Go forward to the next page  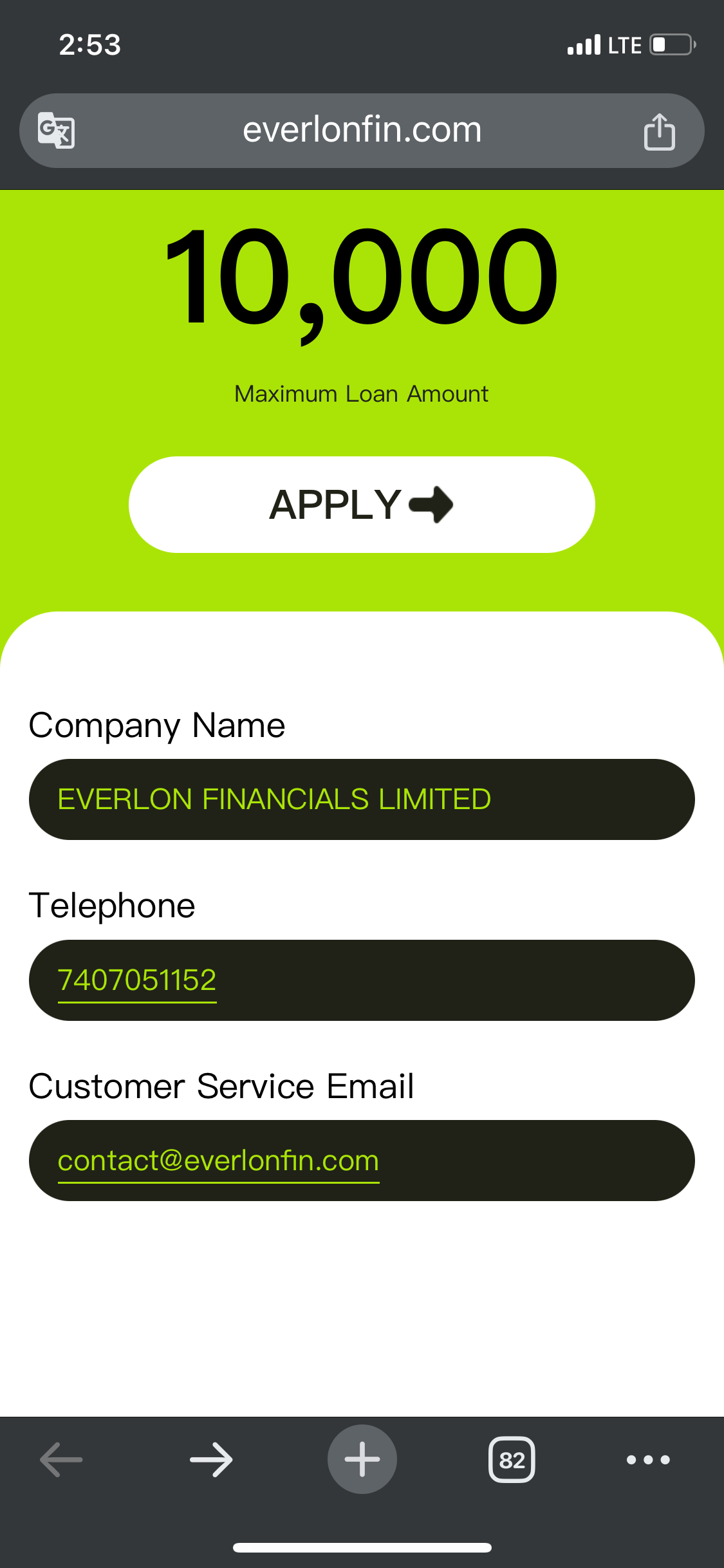211,1459
